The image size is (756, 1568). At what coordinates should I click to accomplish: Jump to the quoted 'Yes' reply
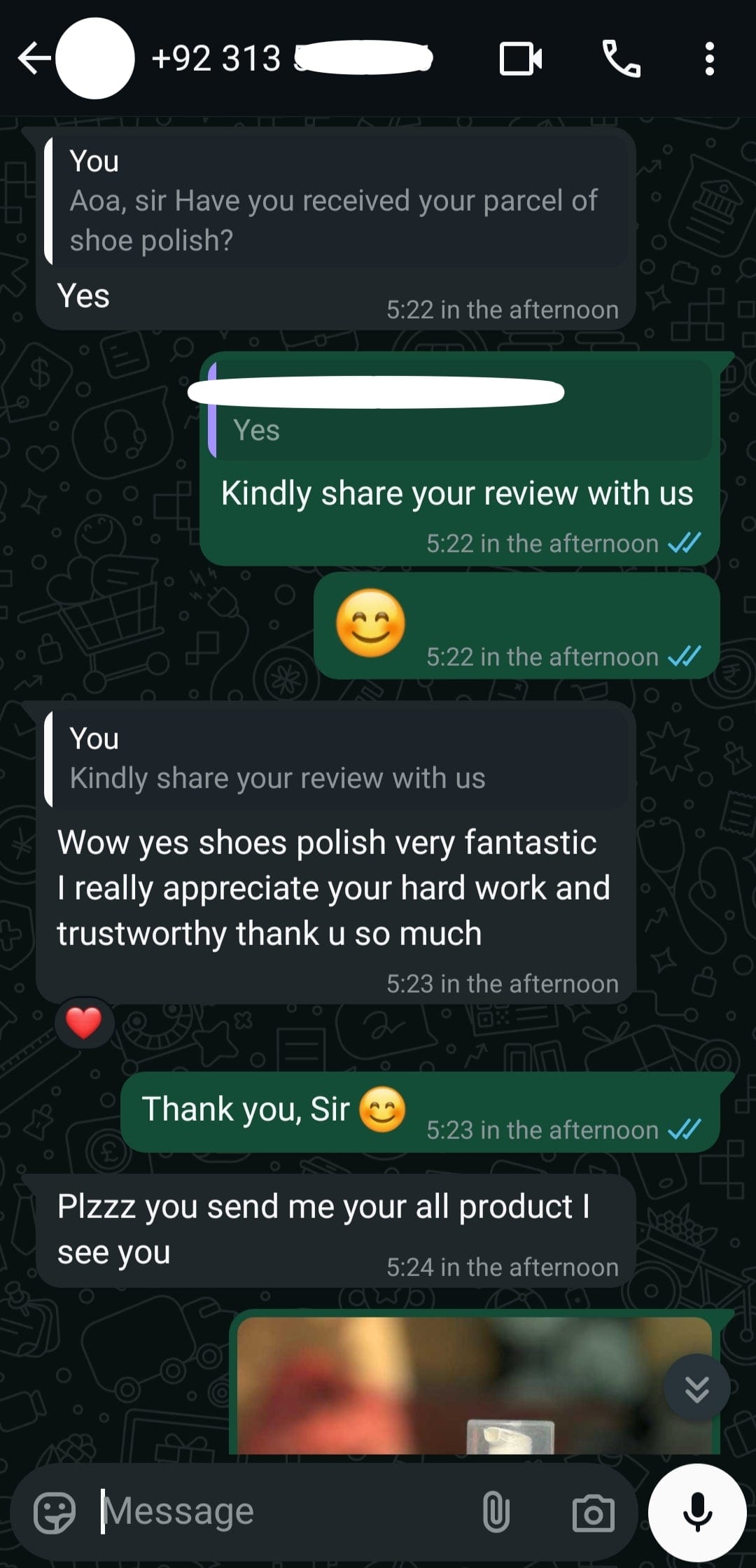(x=459, y=413)
